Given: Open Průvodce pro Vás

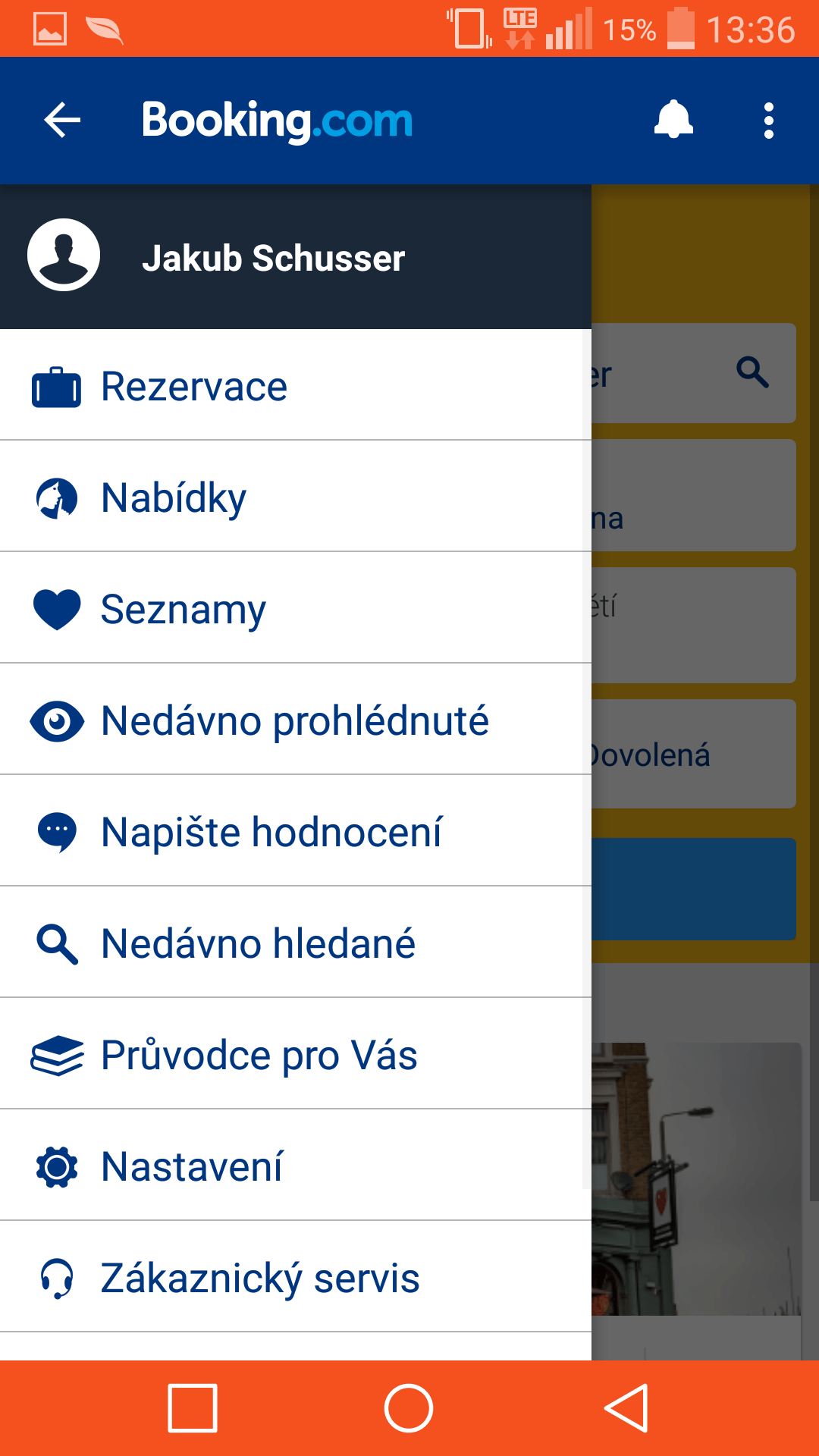Looking at the screenshot, I should pos(296,1054).
